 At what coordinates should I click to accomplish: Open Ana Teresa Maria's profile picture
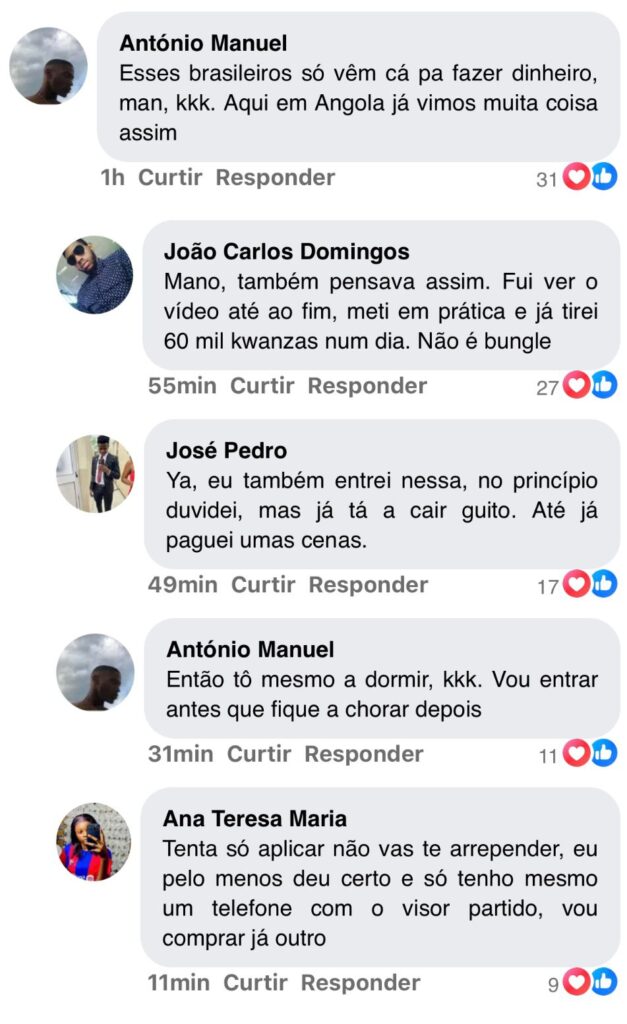[x=94, y=841]
